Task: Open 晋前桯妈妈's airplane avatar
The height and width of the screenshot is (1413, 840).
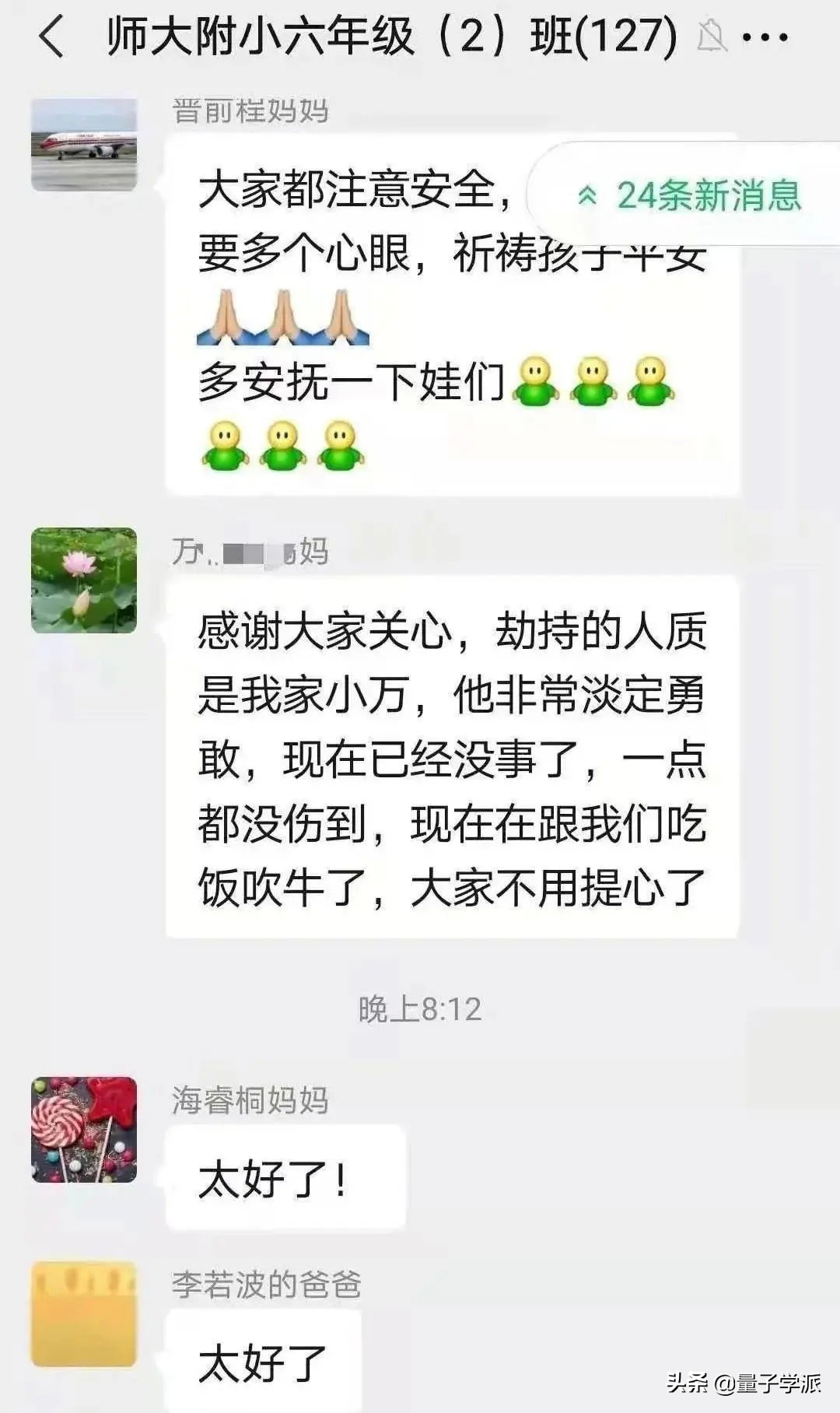Action: coord(86,144)
